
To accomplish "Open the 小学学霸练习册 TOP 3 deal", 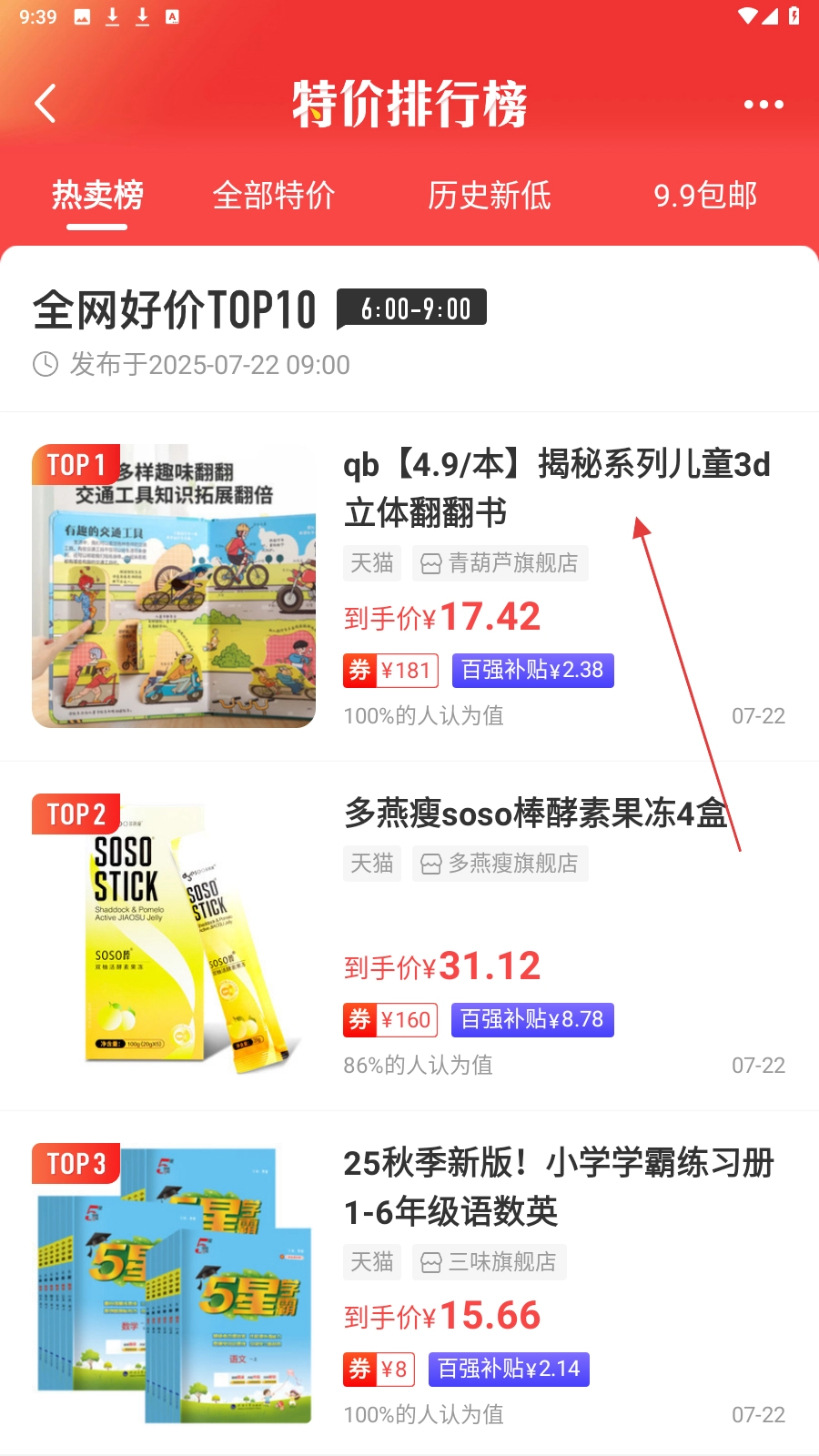I will click(x=557, y=1187).
